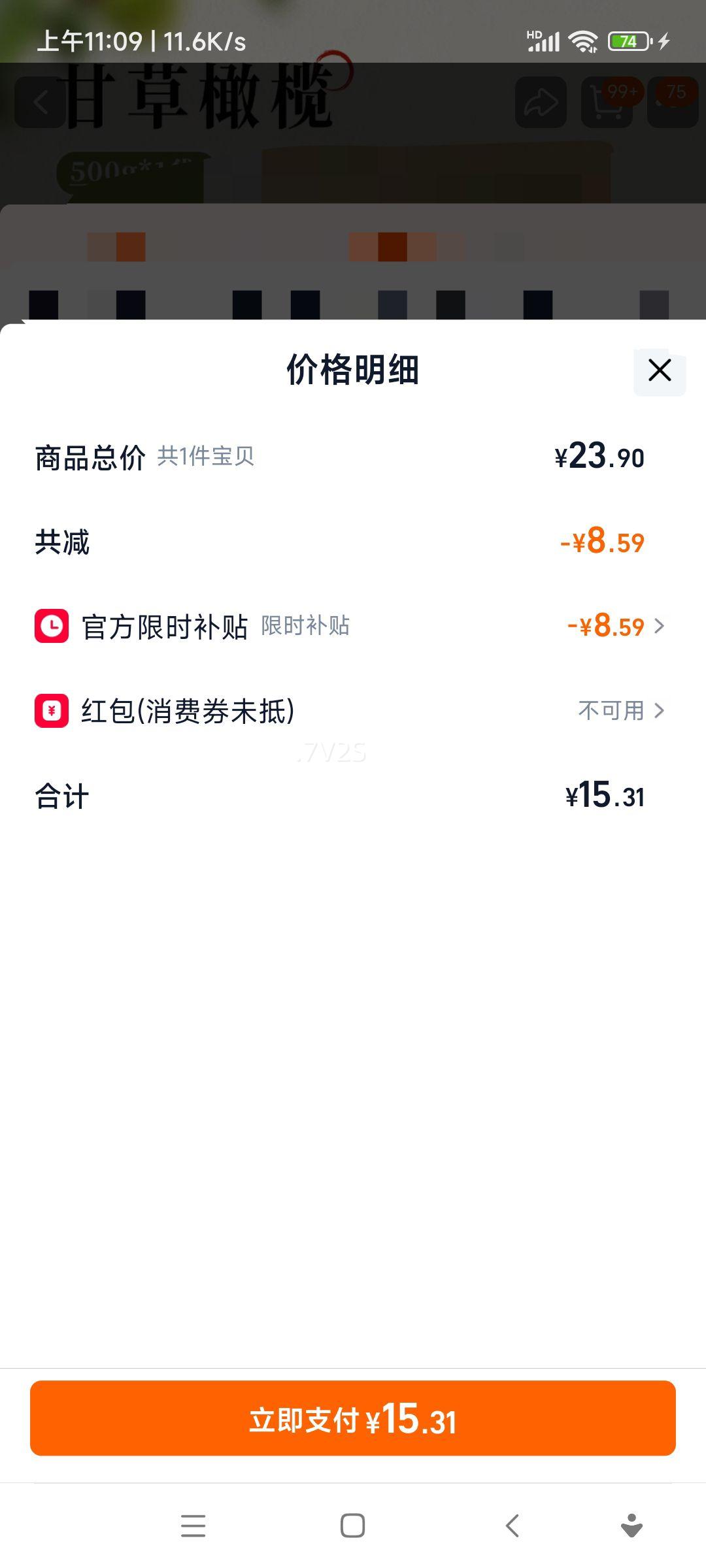Close the 价格明细 price detail sheet
706x1568 pixels.
658,370
